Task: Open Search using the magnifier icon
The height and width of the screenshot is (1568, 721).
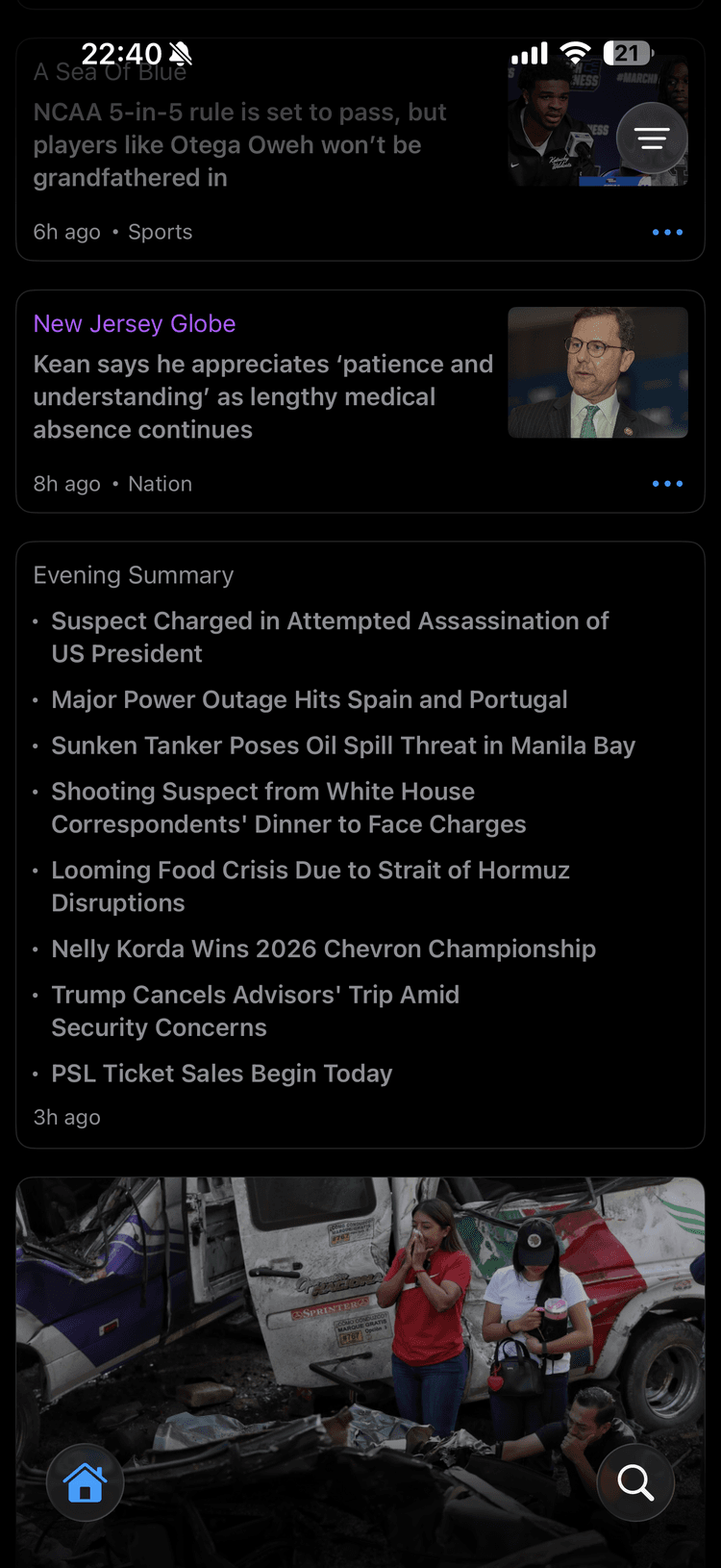Action: coord(635,1482)
